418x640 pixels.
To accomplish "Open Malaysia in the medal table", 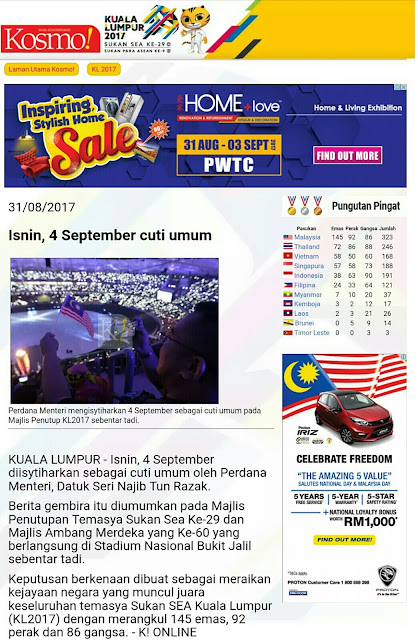I will (307, 237).
